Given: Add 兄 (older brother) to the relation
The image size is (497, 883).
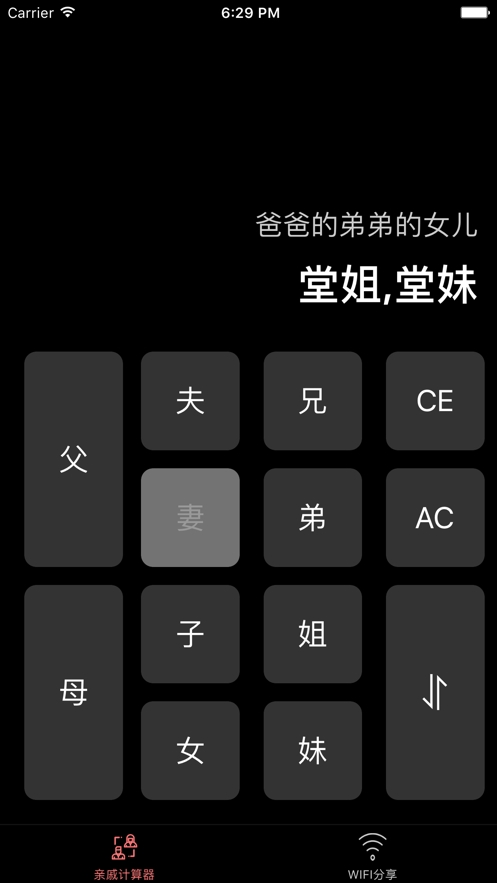Looking at the screenshot, I should [x=313, y=401].
